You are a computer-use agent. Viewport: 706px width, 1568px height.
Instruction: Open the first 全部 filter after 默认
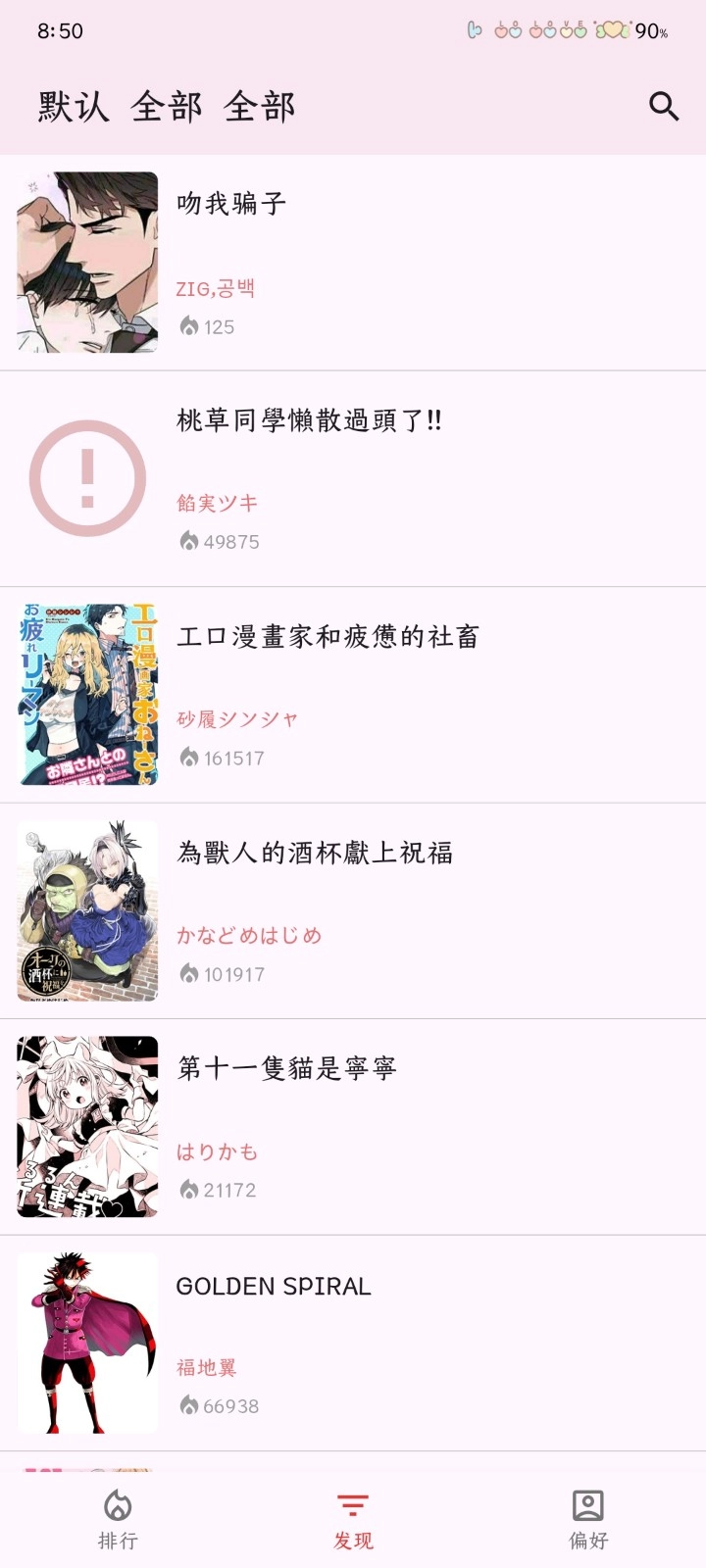tap(167, 106)
